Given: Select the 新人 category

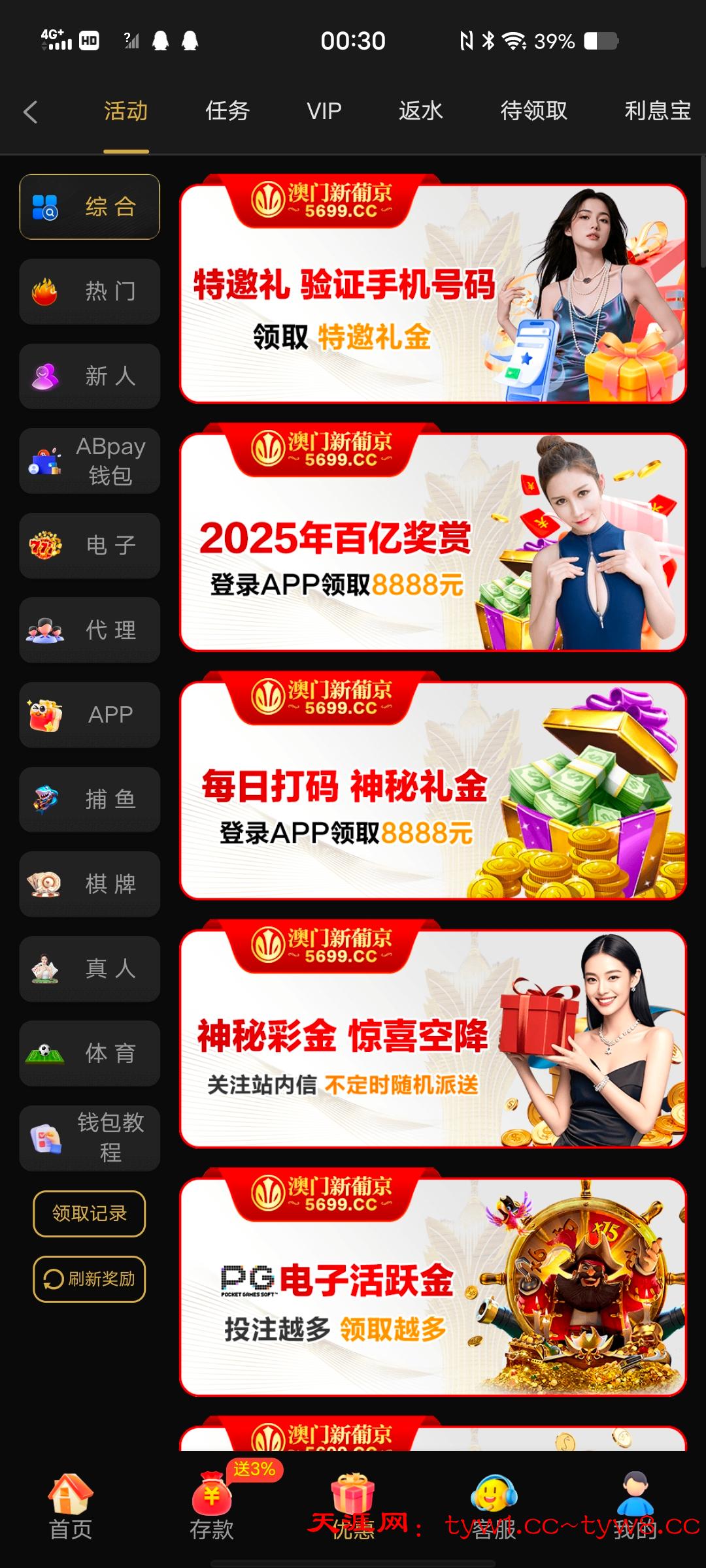Looking at the screenshot, I should point(90,376).
